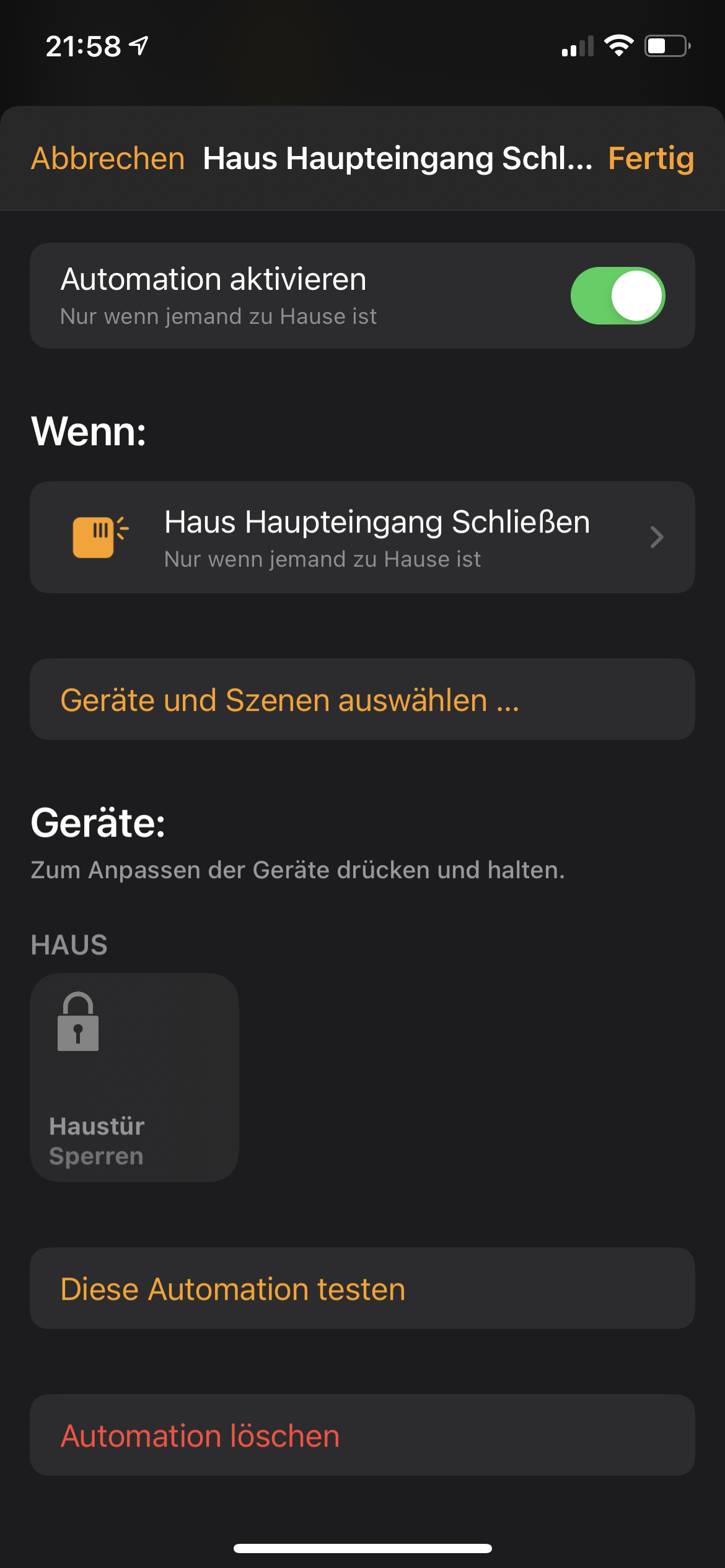Toggle the Automation aktivieren switch

[618, 295]
